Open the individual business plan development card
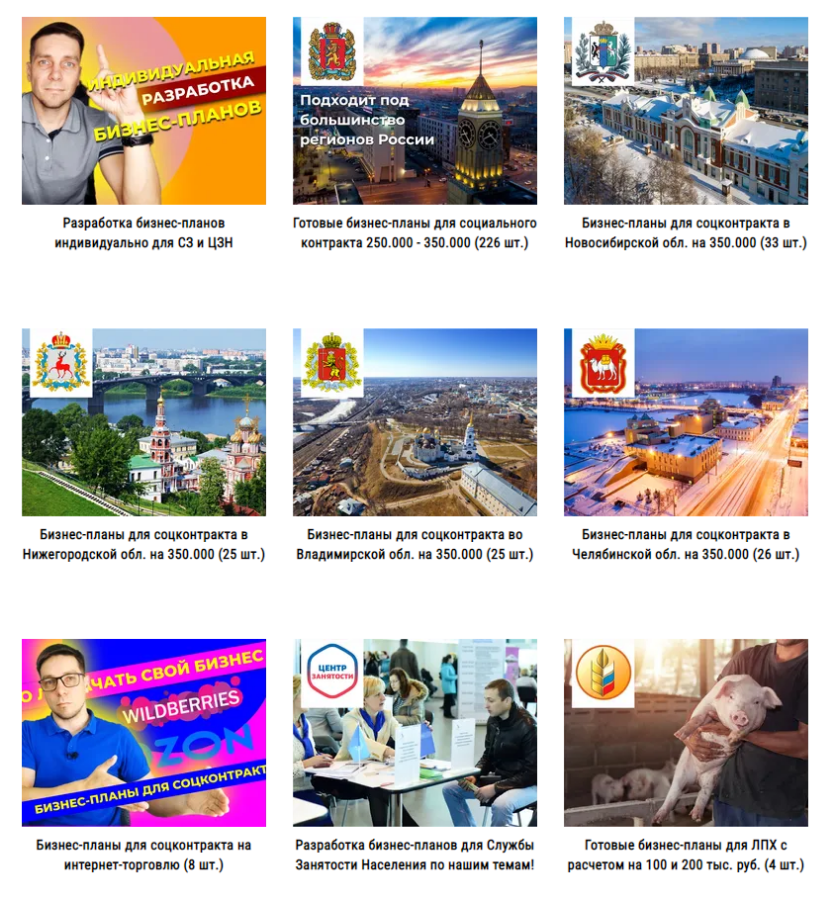 144,111
